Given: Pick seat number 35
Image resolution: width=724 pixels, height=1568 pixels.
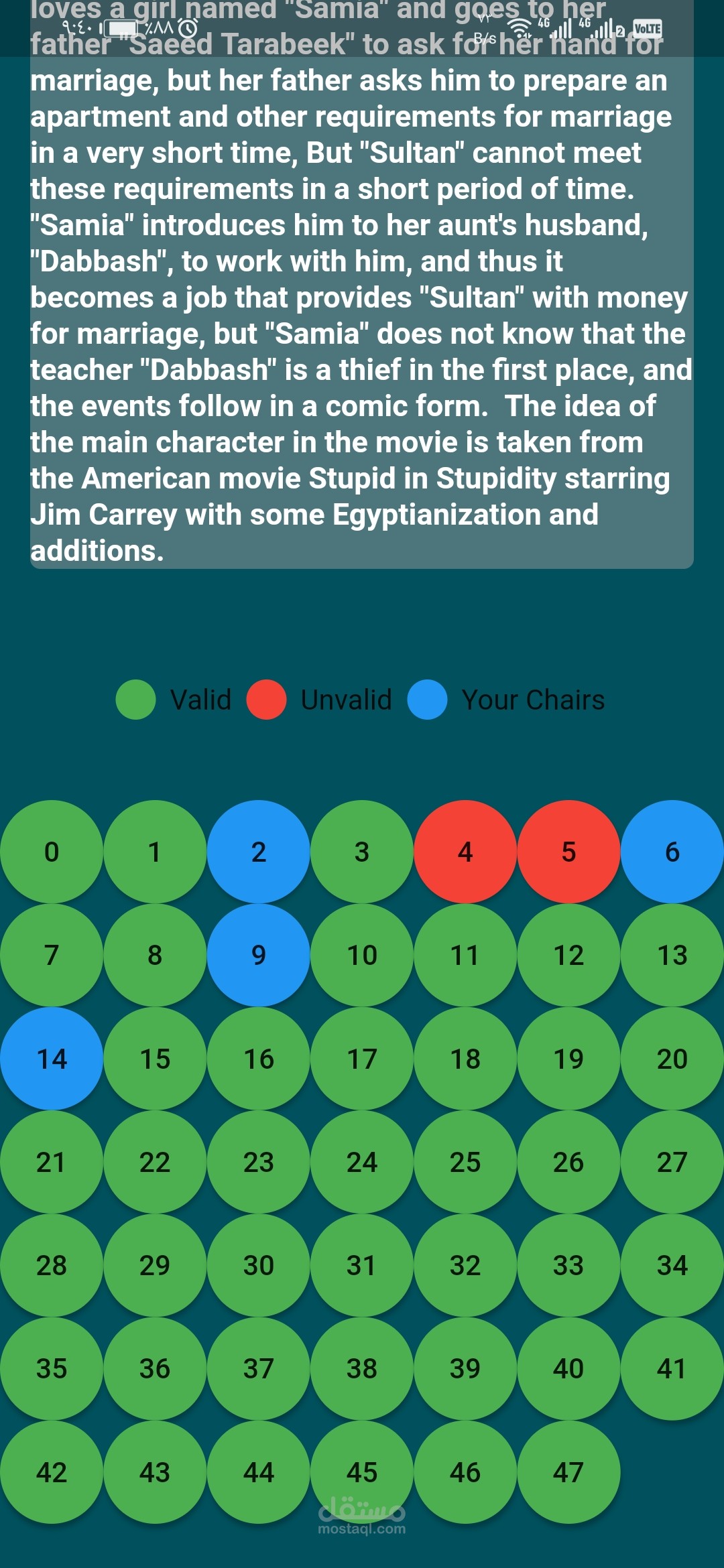Looking at the screenshot, I should pyautogui.click(x=52, y=1368).
